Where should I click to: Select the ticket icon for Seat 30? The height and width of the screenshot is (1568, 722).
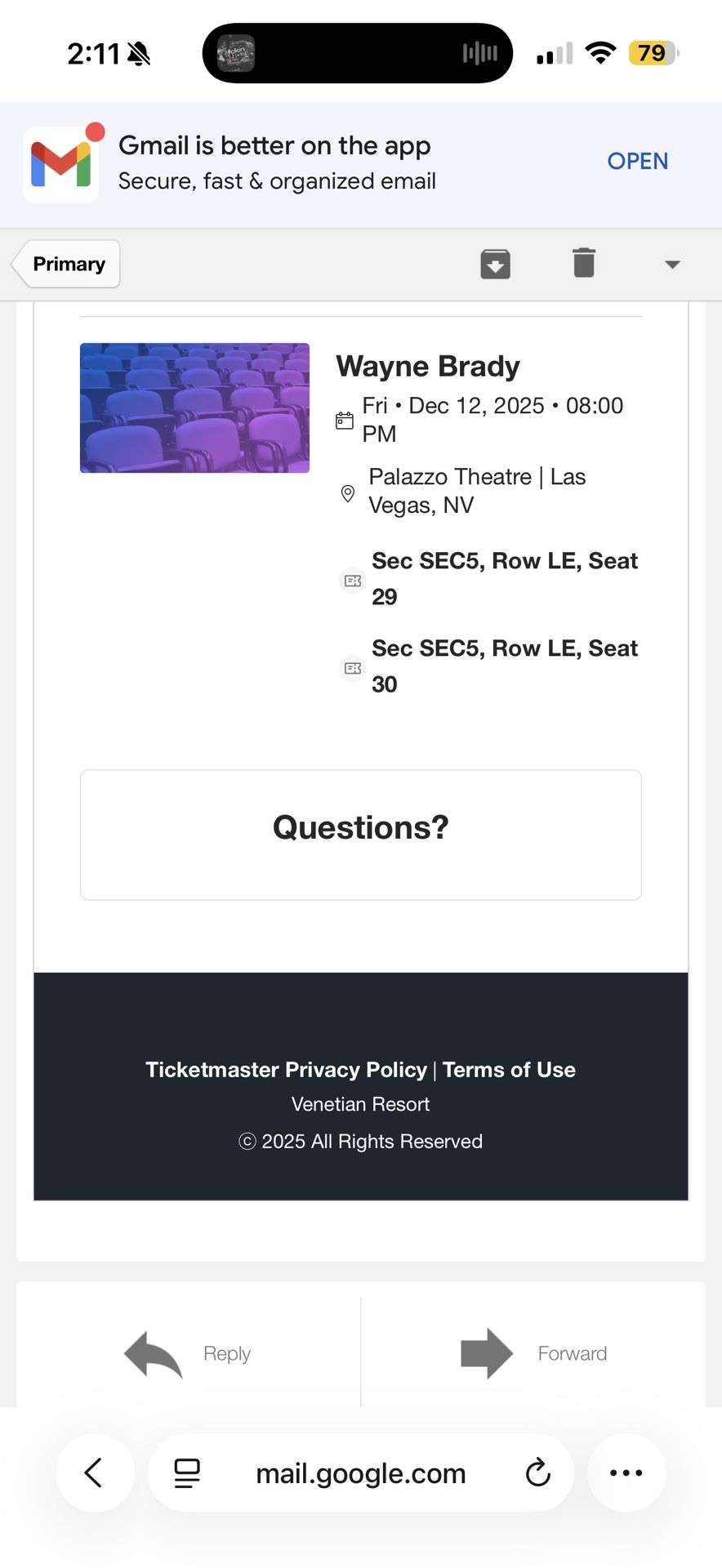click(352, 667)
